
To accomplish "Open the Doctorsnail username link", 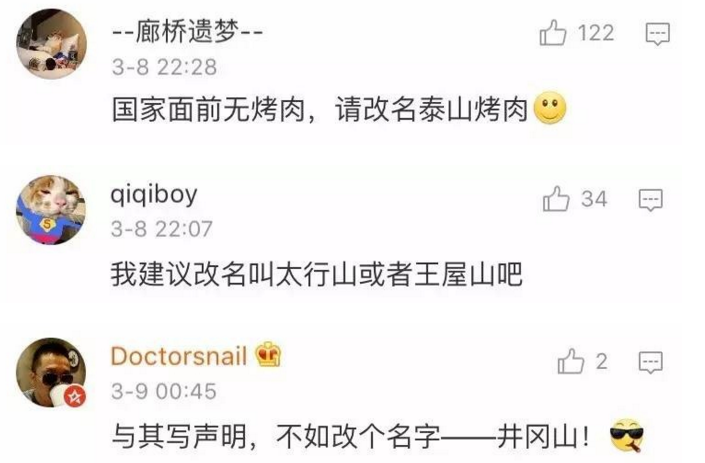I will tap(178, 356).
